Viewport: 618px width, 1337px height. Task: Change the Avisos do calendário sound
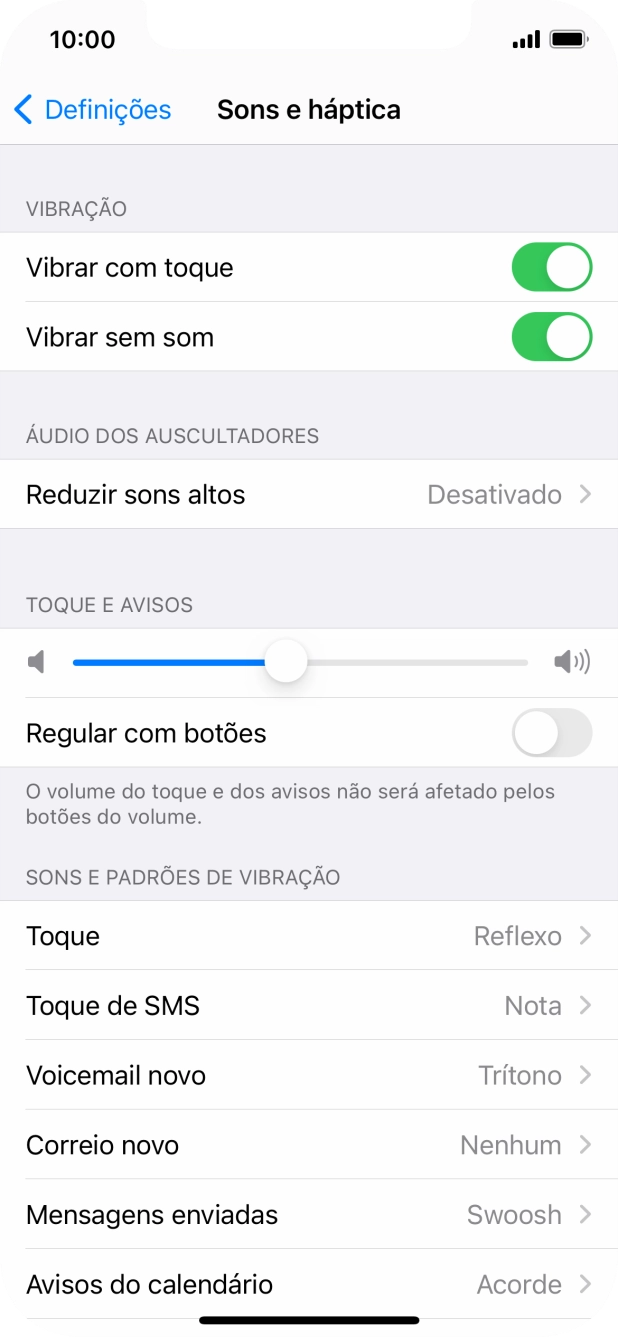(x=309, y=1285)
